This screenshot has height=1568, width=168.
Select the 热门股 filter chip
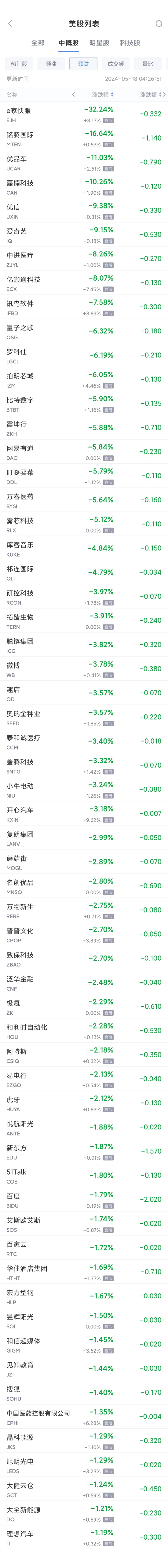tap(19, 63)
